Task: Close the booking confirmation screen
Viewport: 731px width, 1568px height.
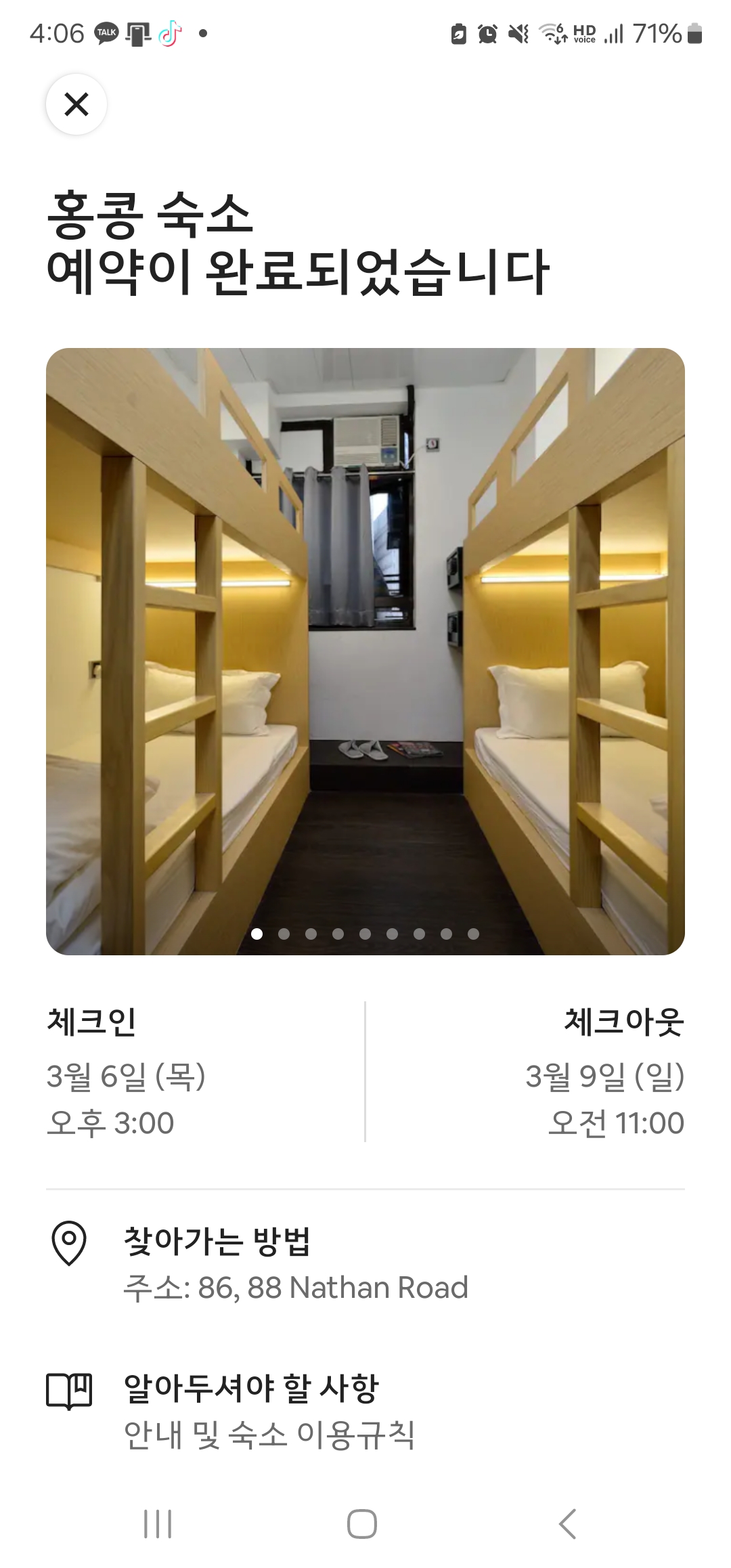Action: (x=76, y=104)
